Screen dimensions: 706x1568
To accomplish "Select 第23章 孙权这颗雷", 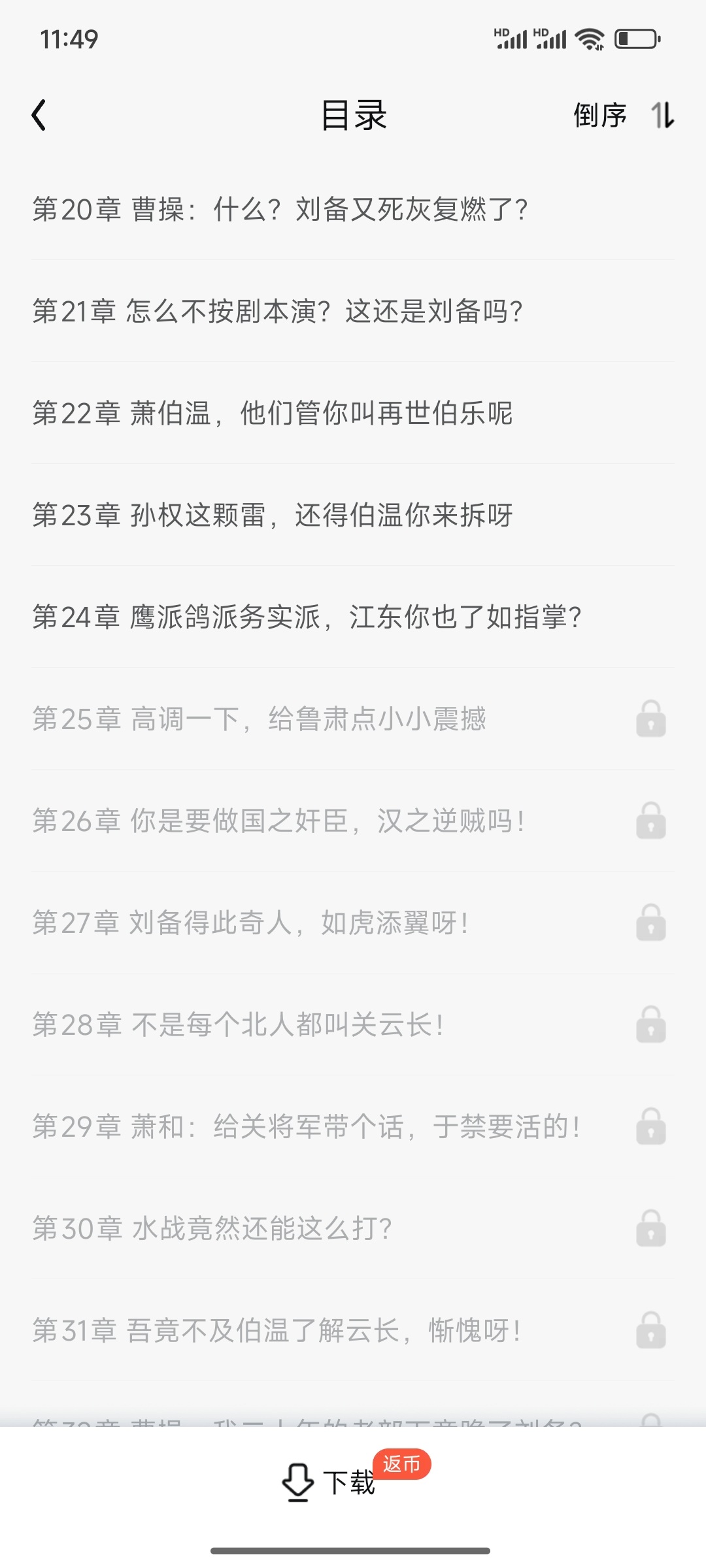I will [272, 515].
